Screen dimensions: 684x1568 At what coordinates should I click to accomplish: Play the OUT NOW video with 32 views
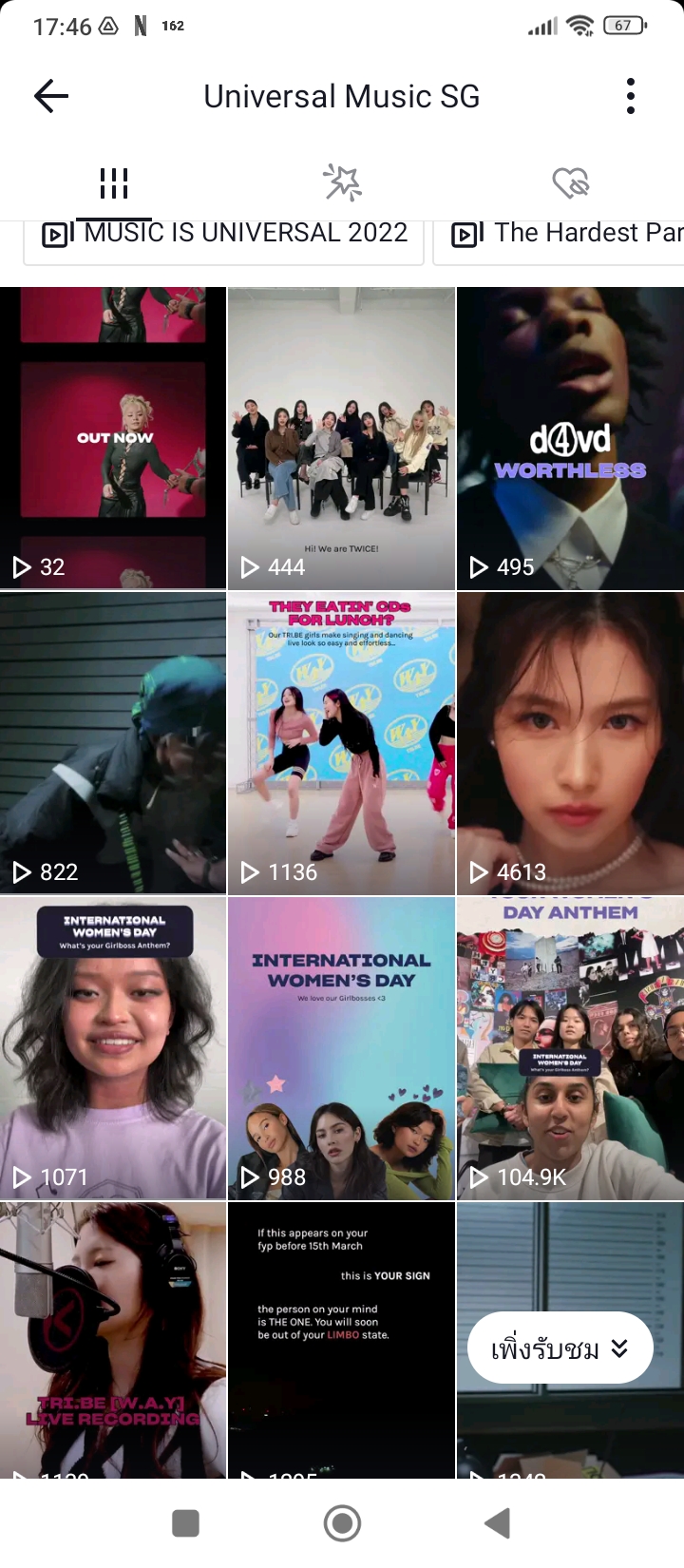coord(113,437)
